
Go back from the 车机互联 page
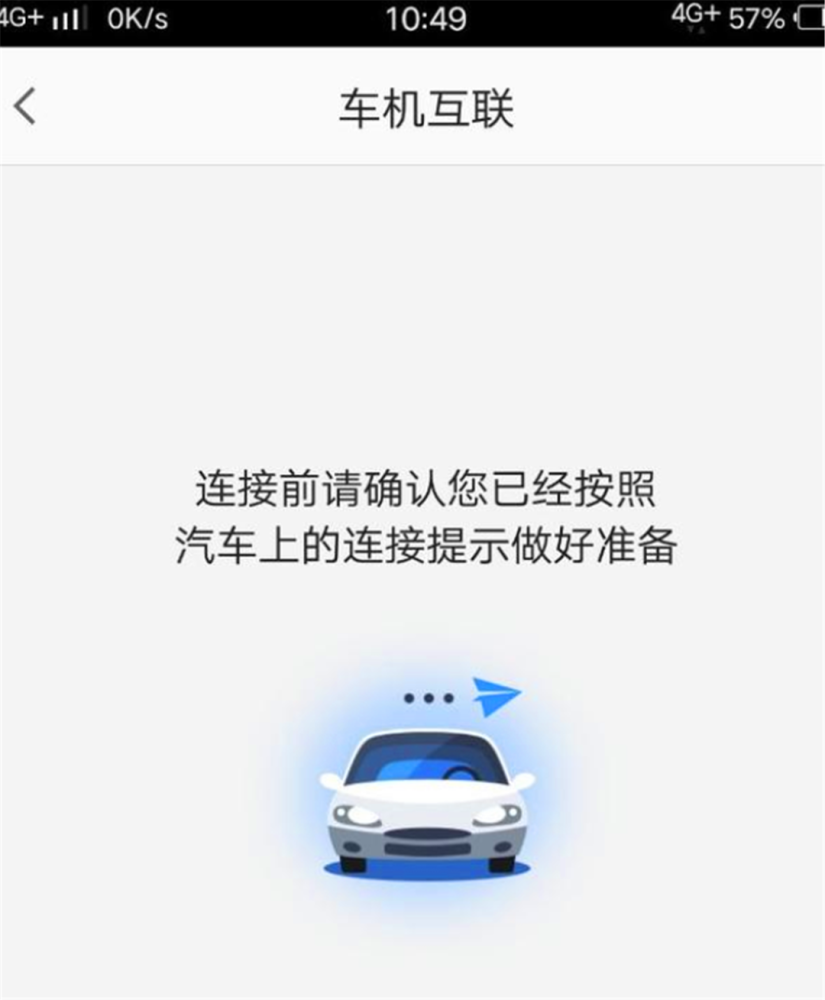click(26, 106)
